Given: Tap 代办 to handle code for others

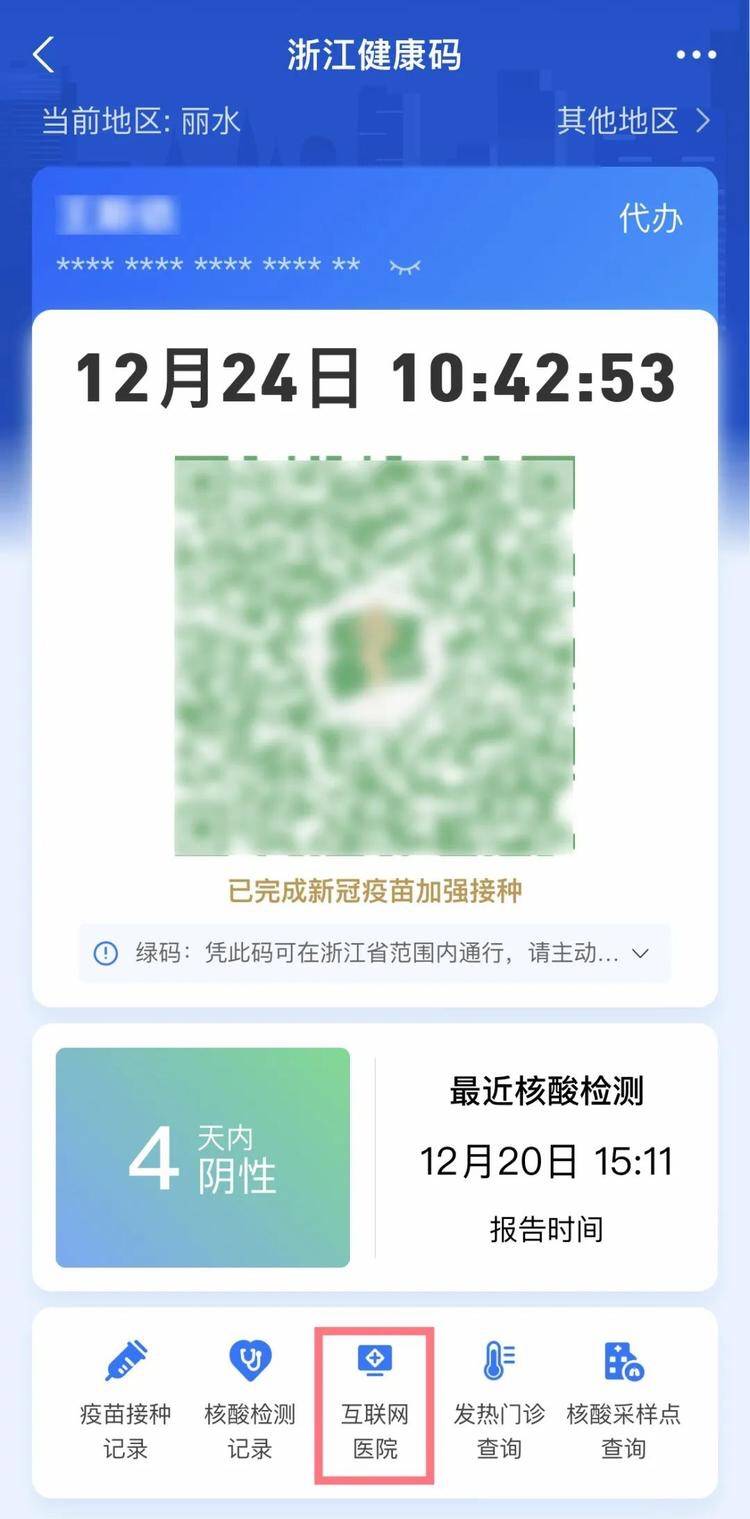Looking at the screenshot, I should [x=650, y=218].
